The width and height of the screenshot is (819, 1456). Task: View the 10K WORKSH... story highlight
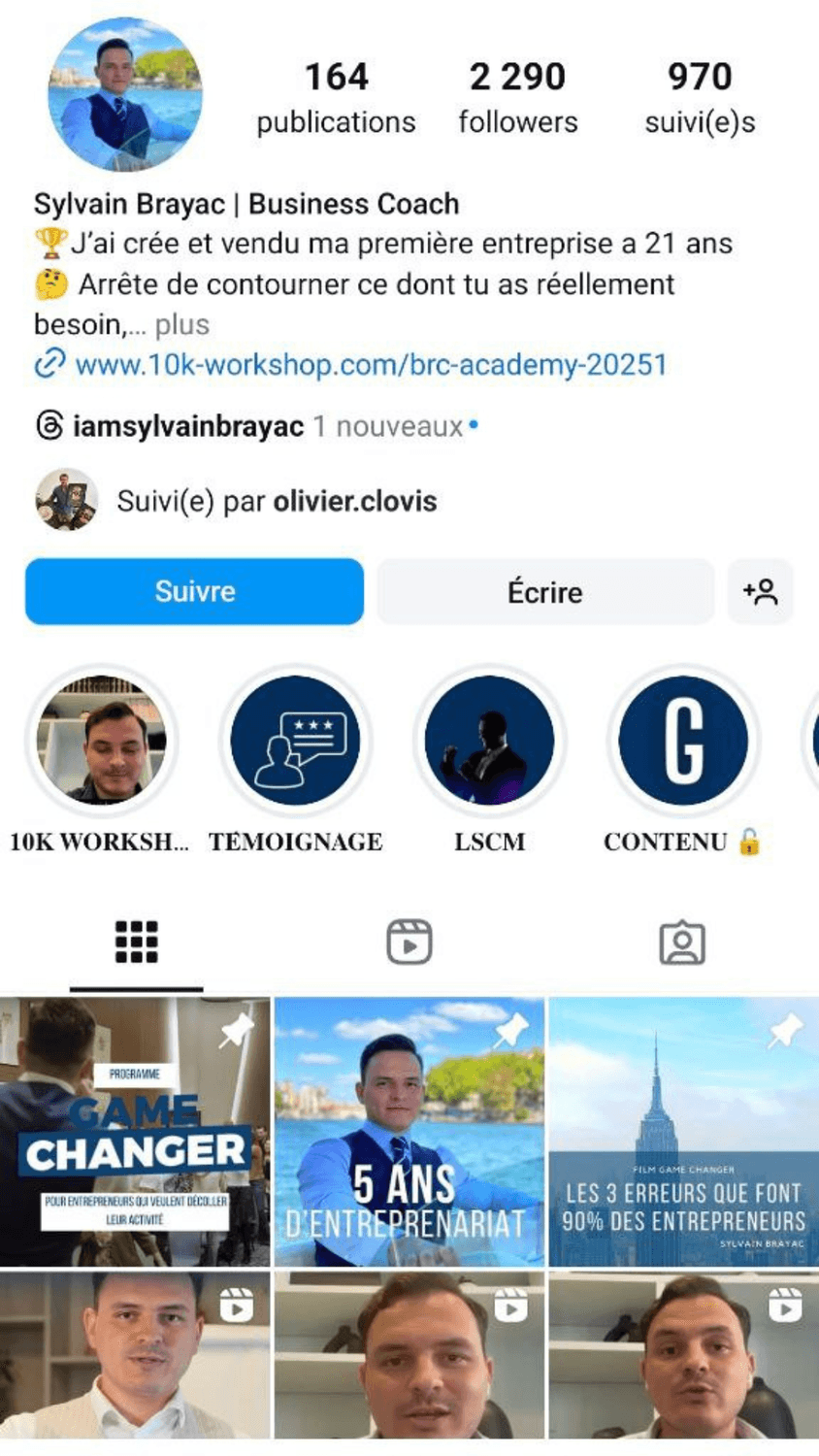[x=101, y=741]
